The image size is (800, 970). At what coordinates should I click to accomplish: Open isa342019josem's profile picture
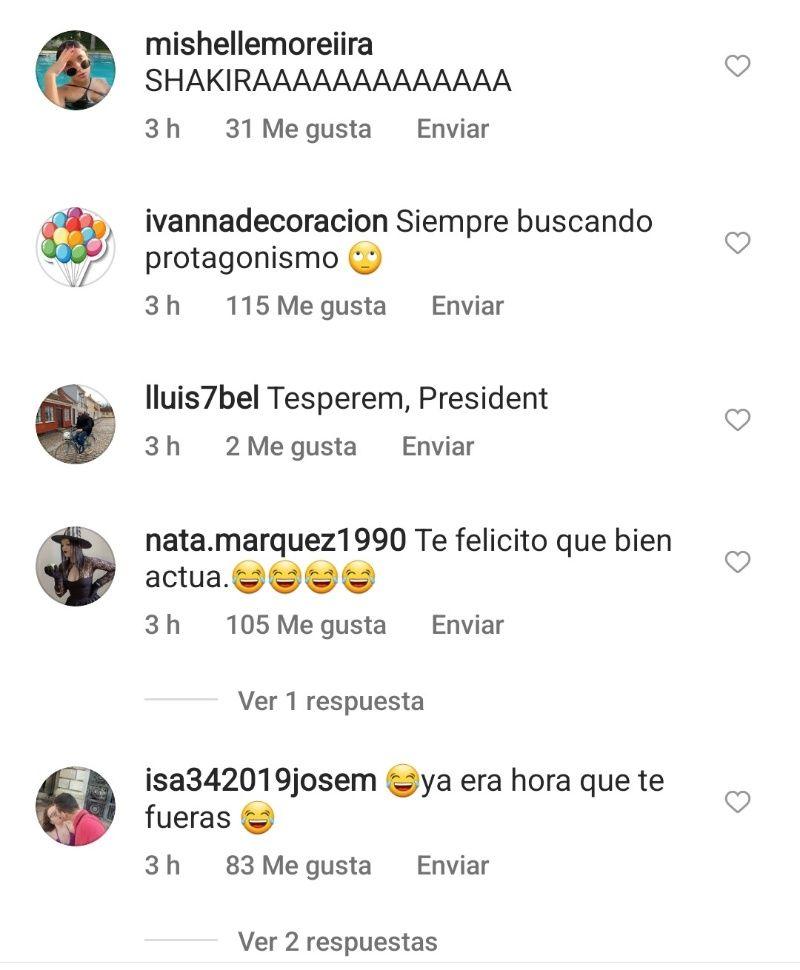[75, 806]
